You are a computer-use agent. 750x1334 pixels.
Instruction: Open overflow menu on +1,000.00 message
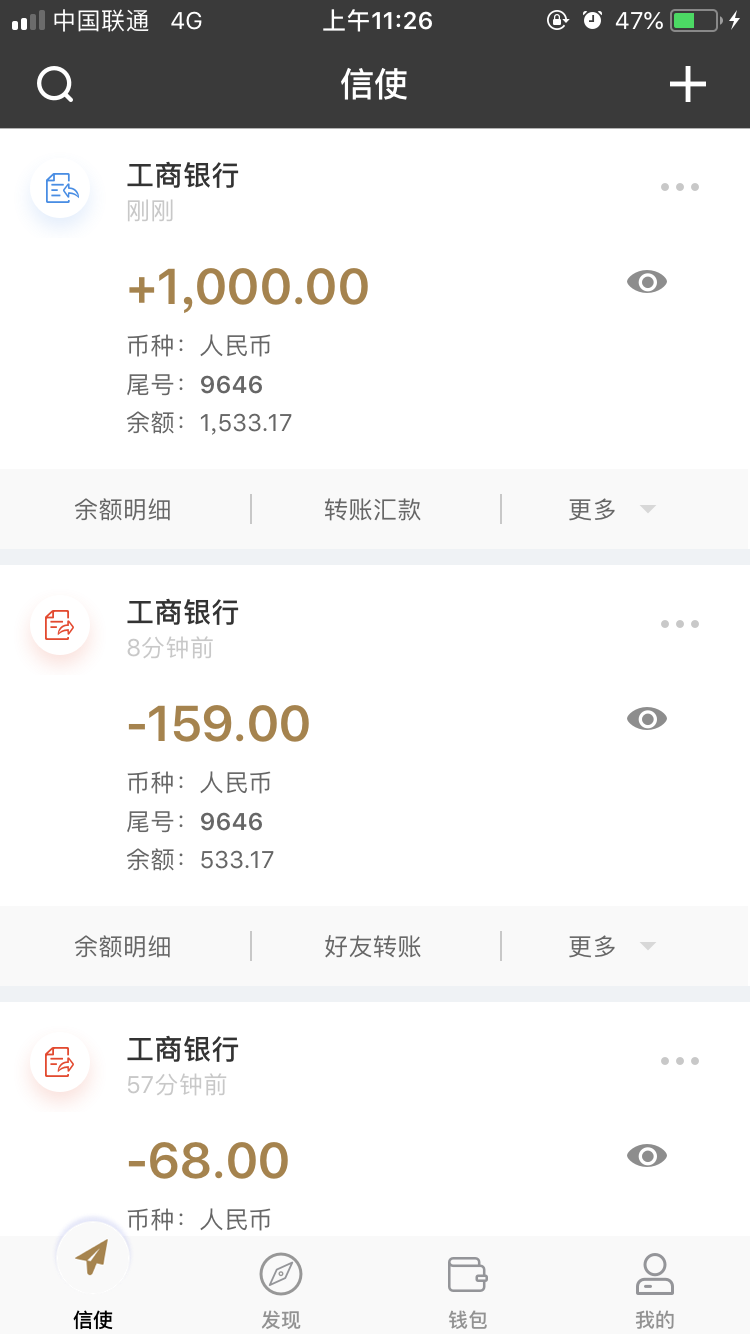680,187
